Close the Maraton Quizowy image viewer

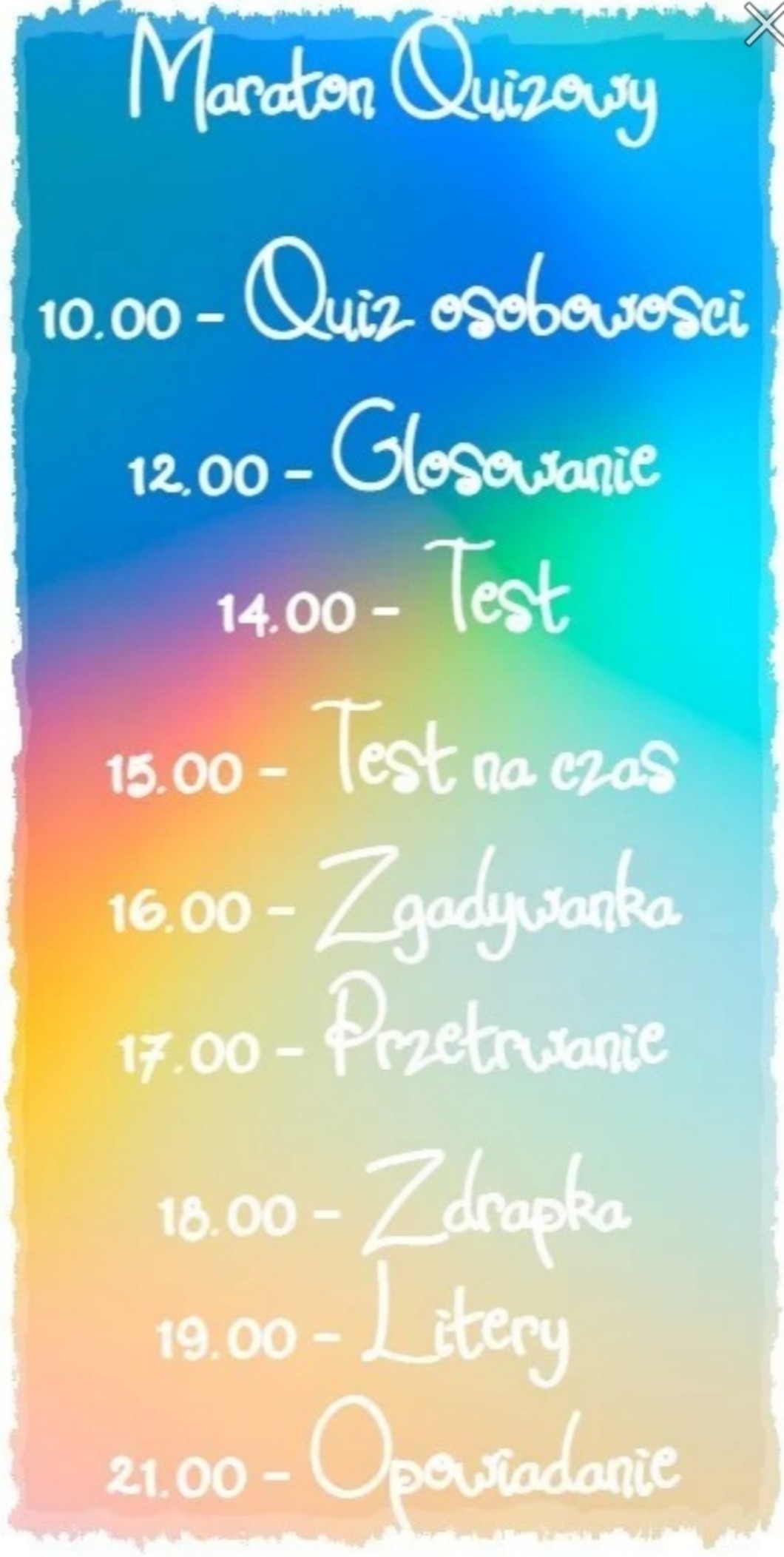coord(763,23)
